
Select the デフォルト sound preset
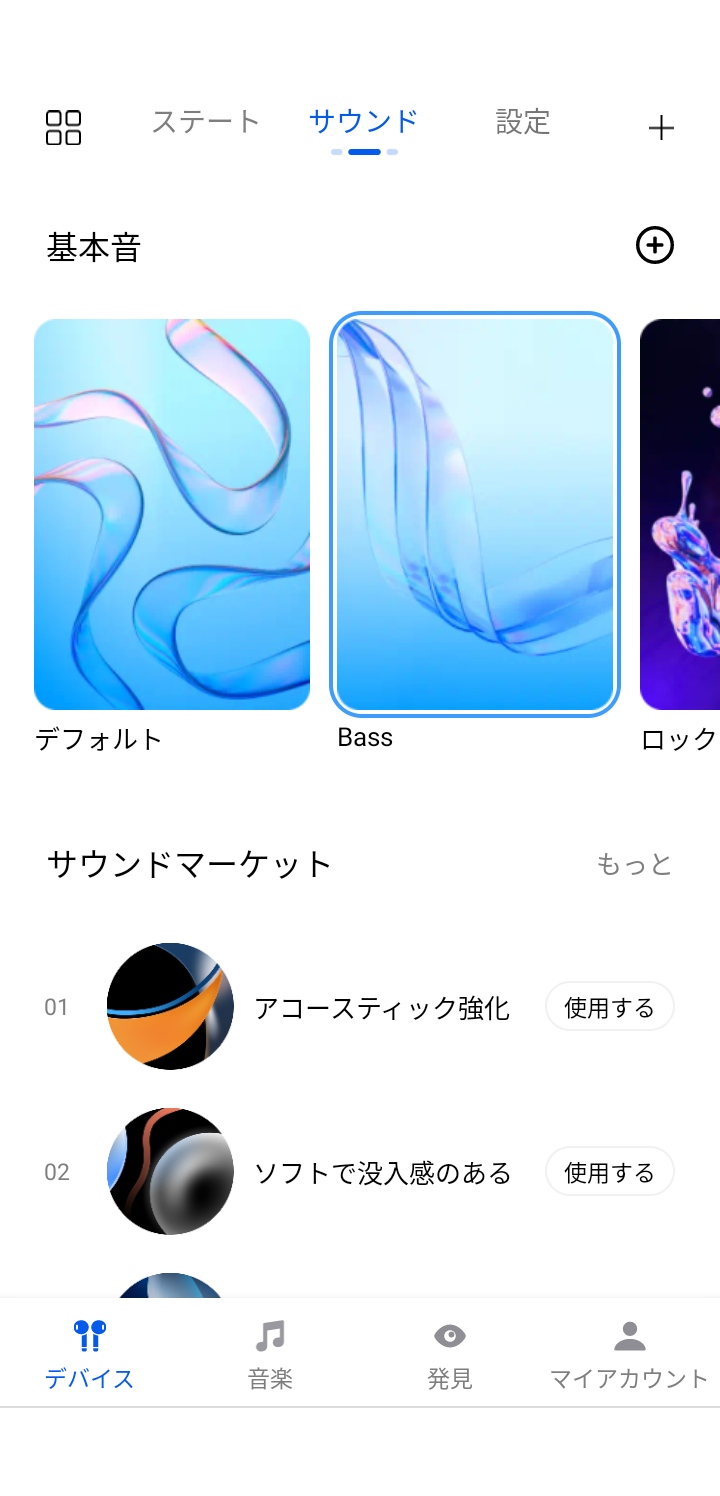click(x=172, y=514)
